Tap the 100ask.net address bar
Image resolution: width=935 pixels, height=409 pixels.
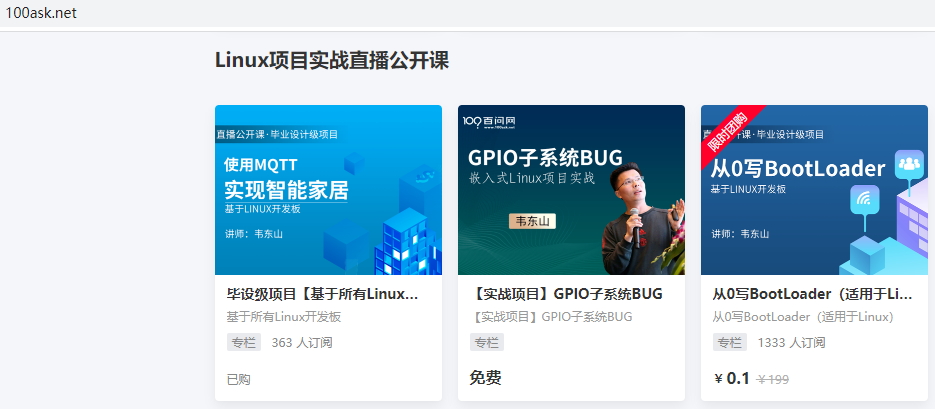468,13
